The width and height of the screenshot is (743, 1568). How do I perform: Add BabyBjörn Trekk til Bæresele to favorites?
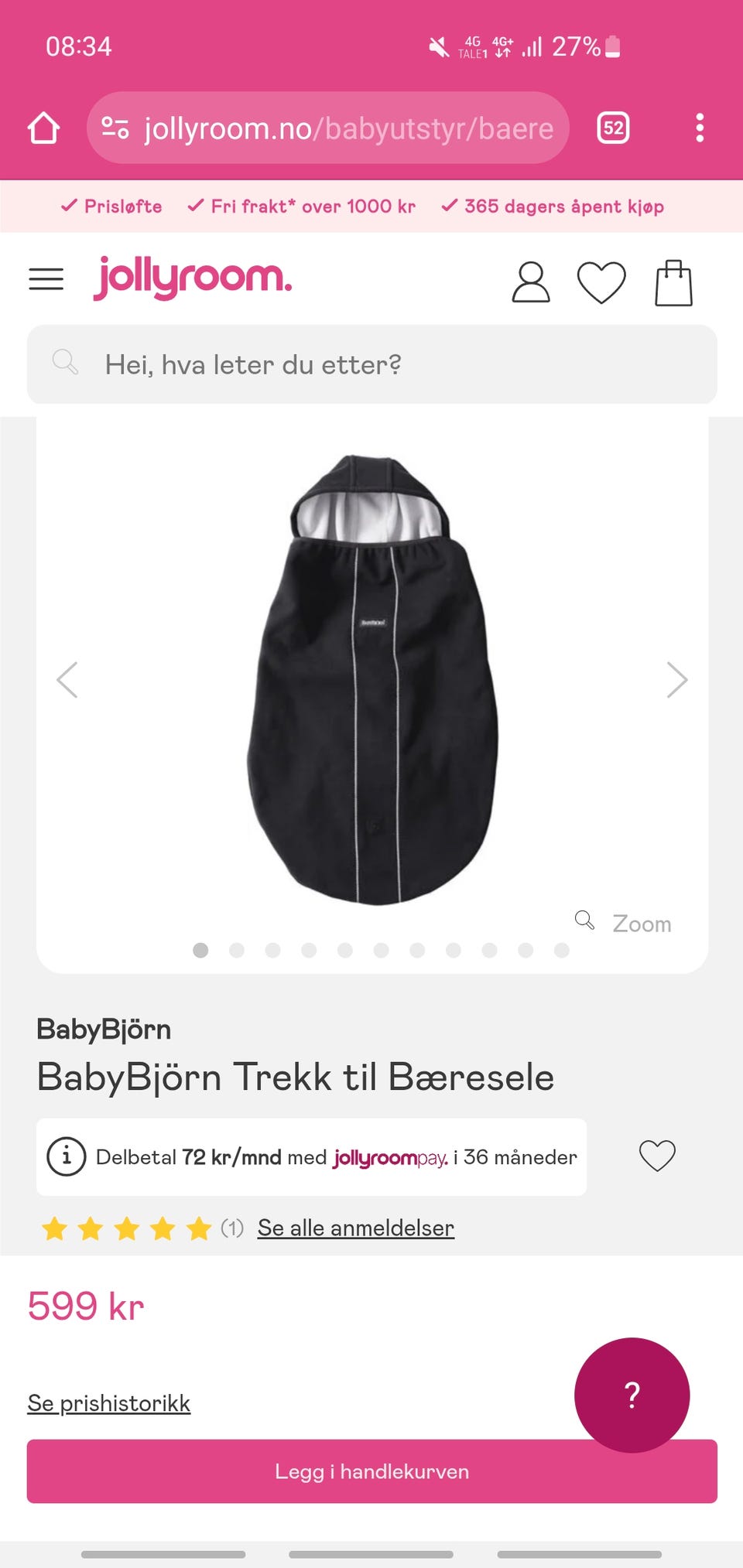coord(657,1156)
